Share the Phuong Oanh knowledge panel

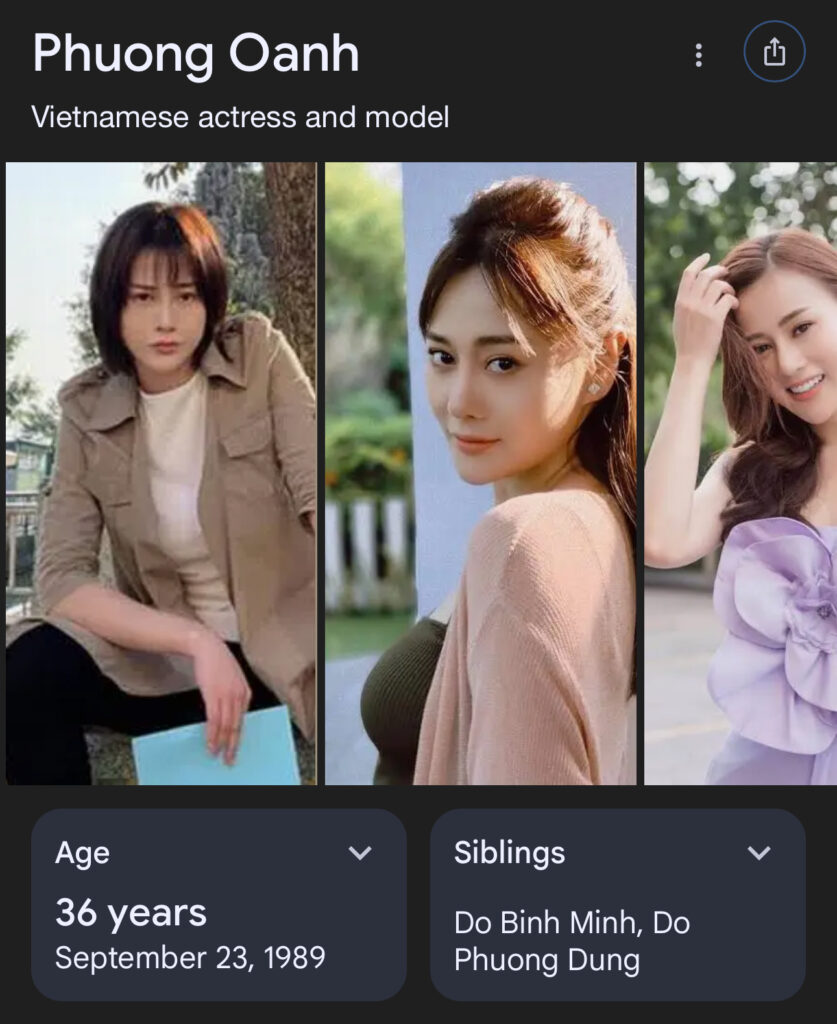coord(774,53)
